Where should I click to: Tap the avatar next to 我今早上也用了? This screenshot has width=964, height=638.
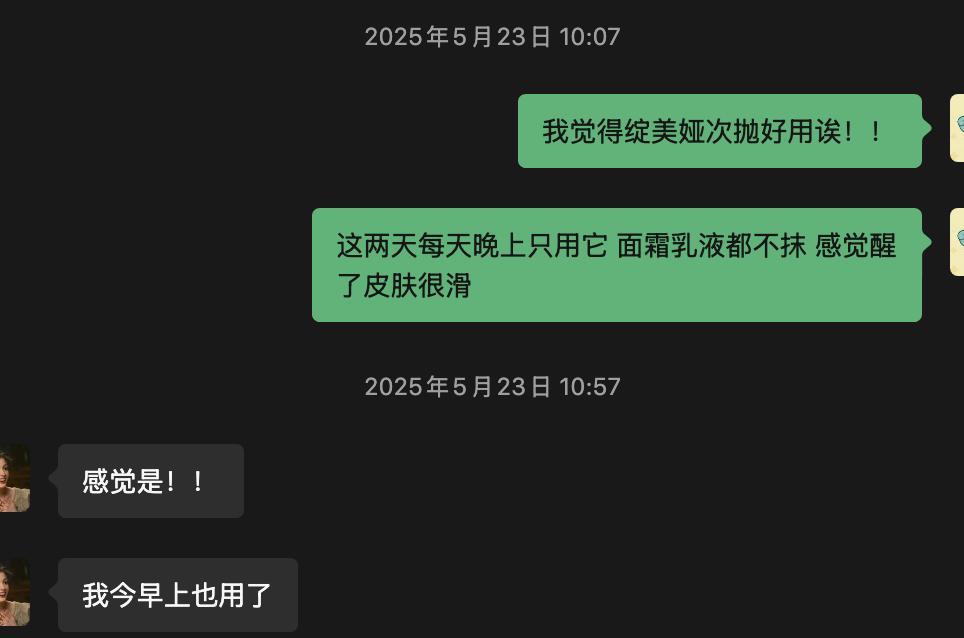pyautogui.click(x=14, y=593)
